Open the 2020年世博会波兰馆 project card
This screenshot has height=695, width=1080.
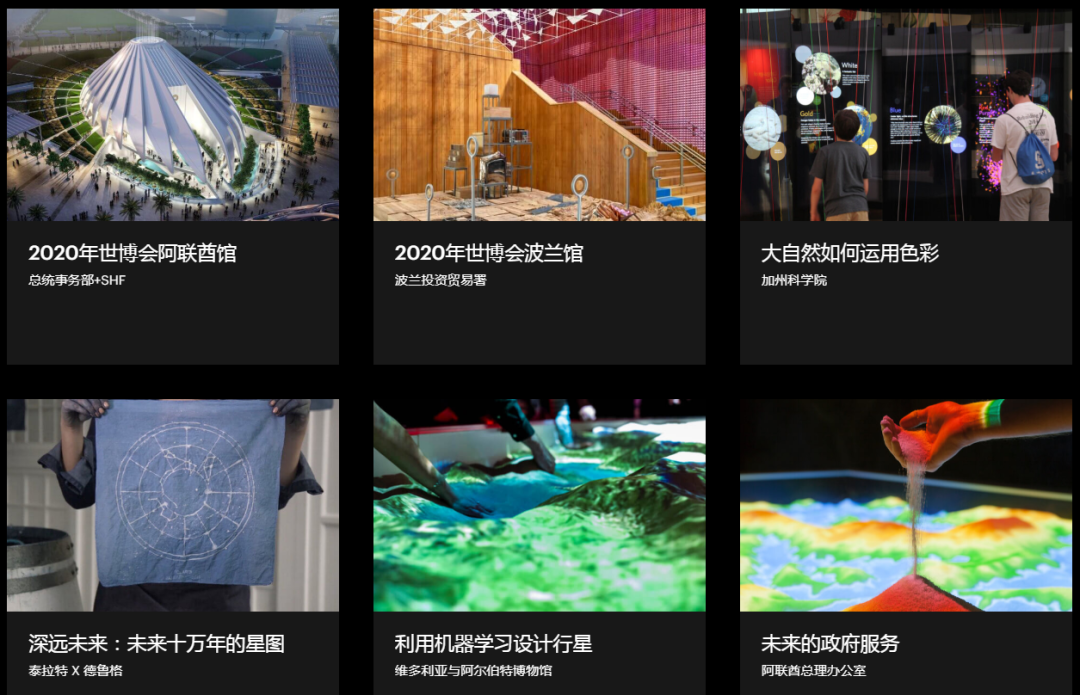[x=489, y=253]
